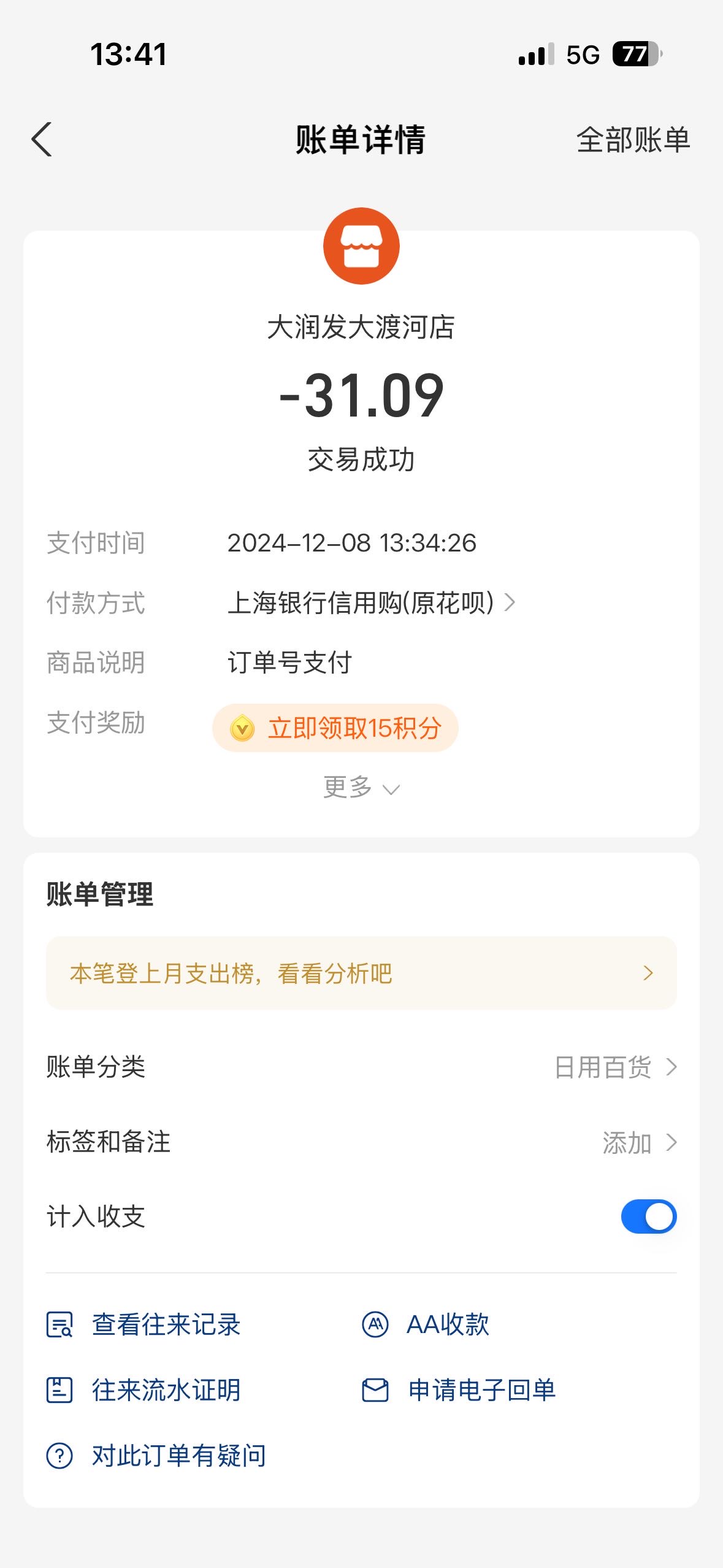Open the 本笔登上月支出榜 analysis banner

361,973
